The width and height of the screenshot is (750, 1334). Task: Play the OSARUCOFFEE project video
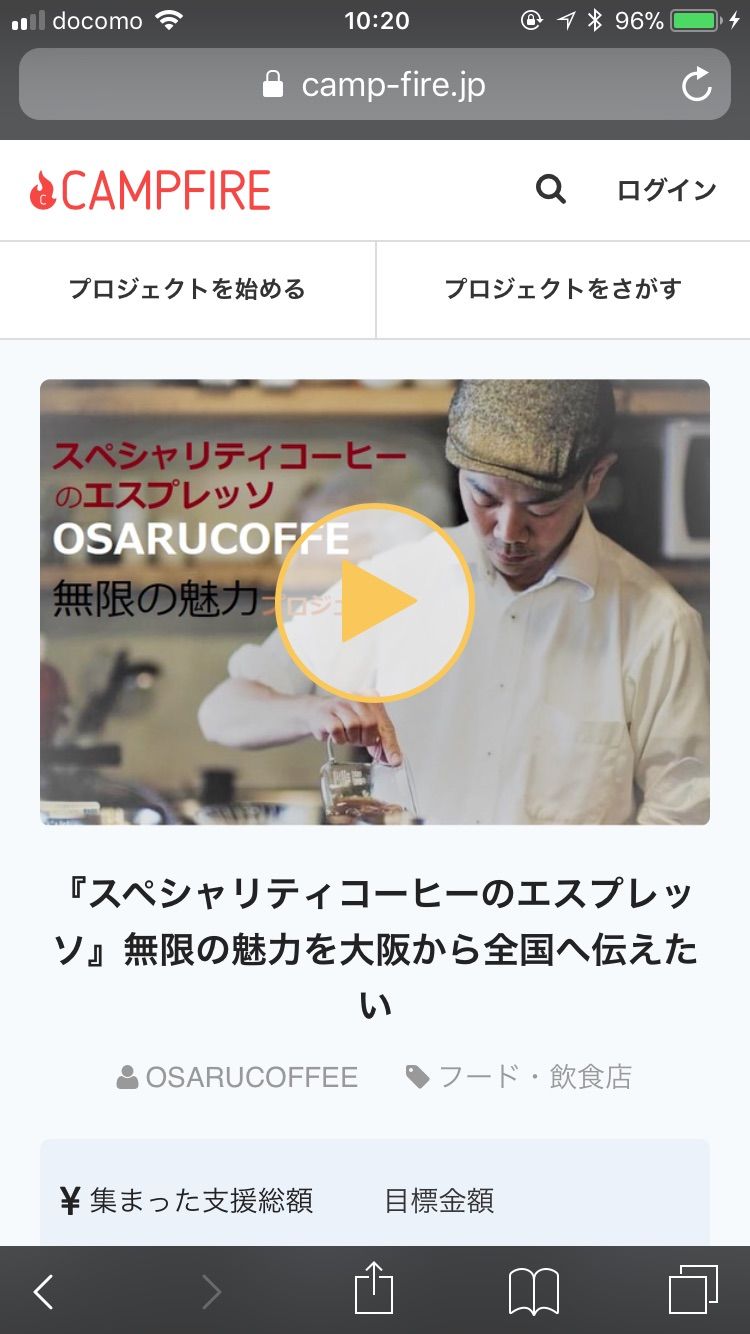pos(374,601)
